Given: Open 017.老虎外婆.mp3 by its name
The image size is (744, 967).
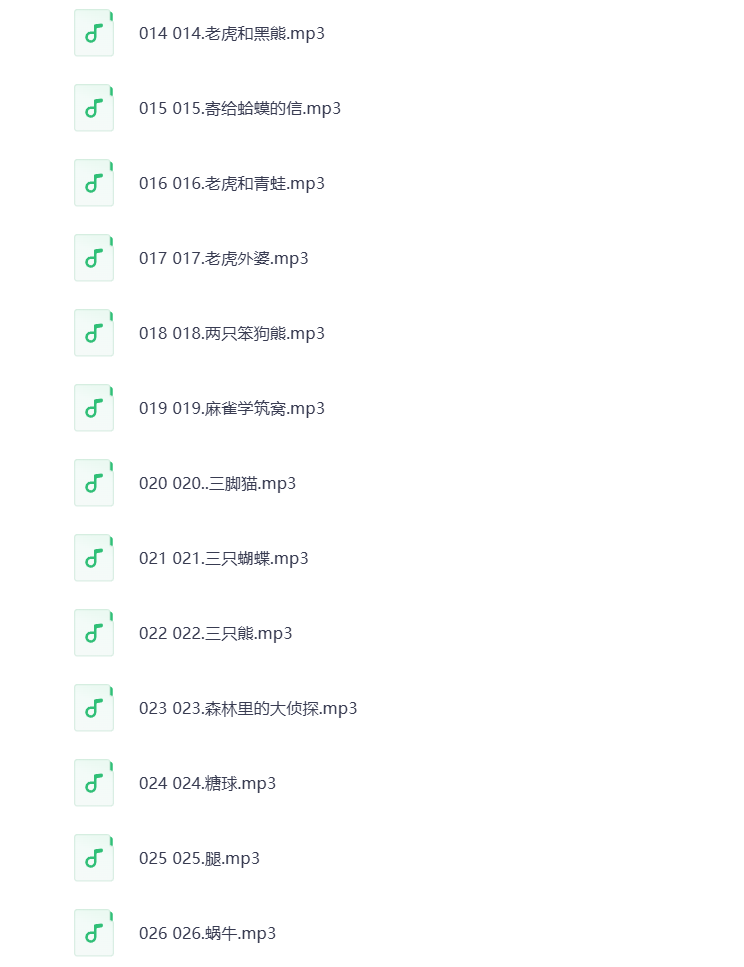Looking at the screenshot, I should [x=224, y=258].
